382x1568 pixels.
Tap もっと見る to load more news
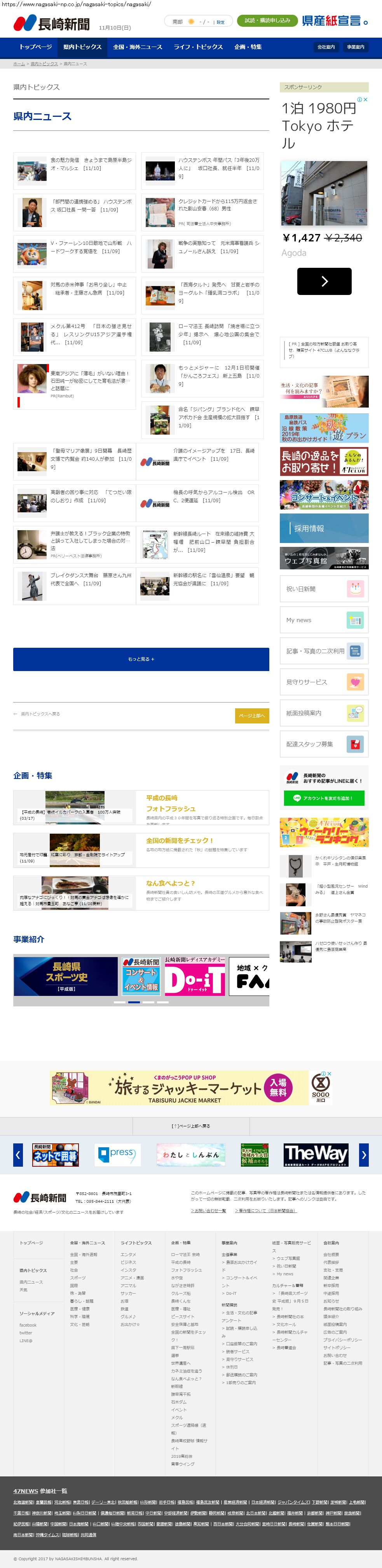(141, 659)
